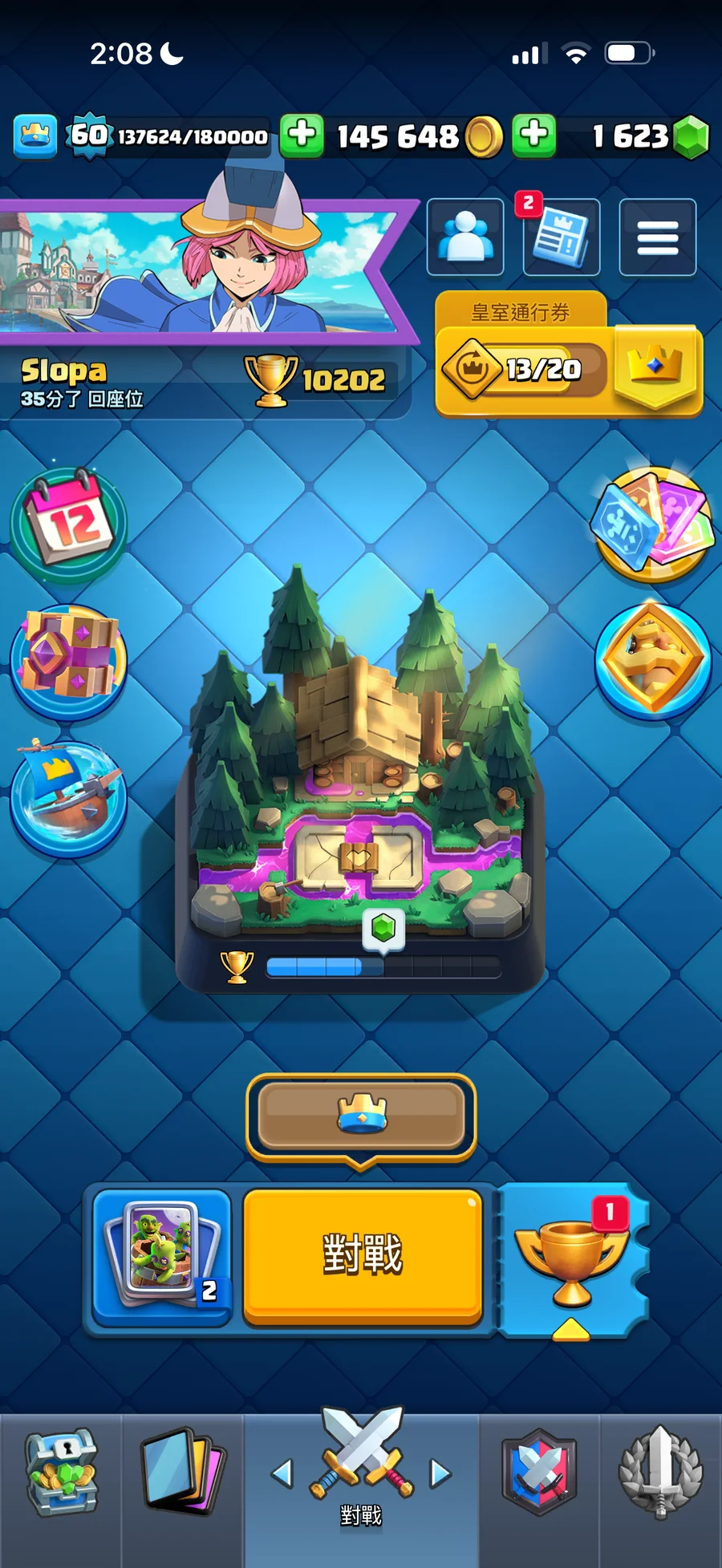
Task: Open the trophy road button
Action: pos(572,1259)
